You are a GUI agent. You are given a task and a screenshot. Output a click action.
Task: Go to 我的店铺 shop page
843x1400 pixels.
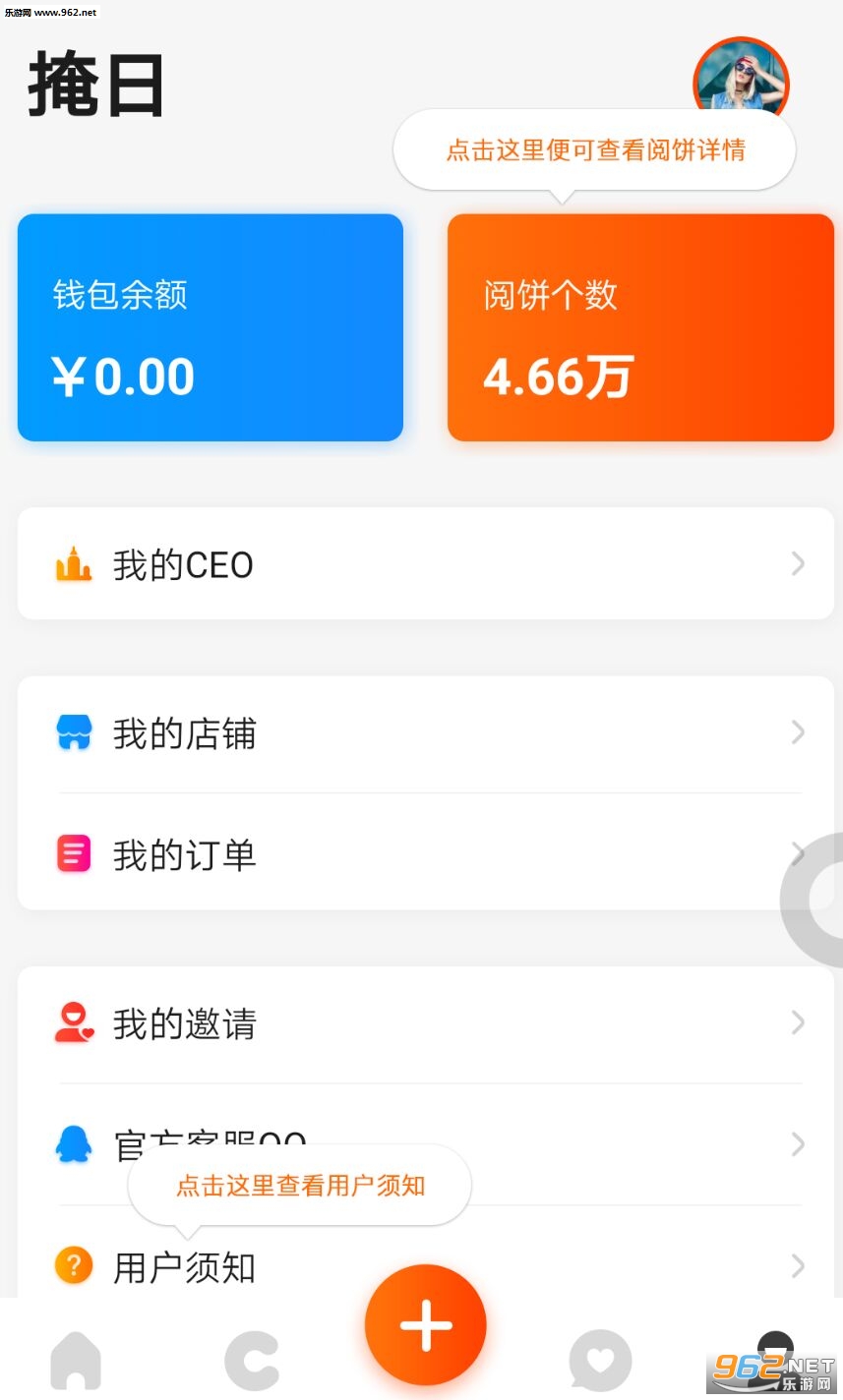tap(425, 733)
